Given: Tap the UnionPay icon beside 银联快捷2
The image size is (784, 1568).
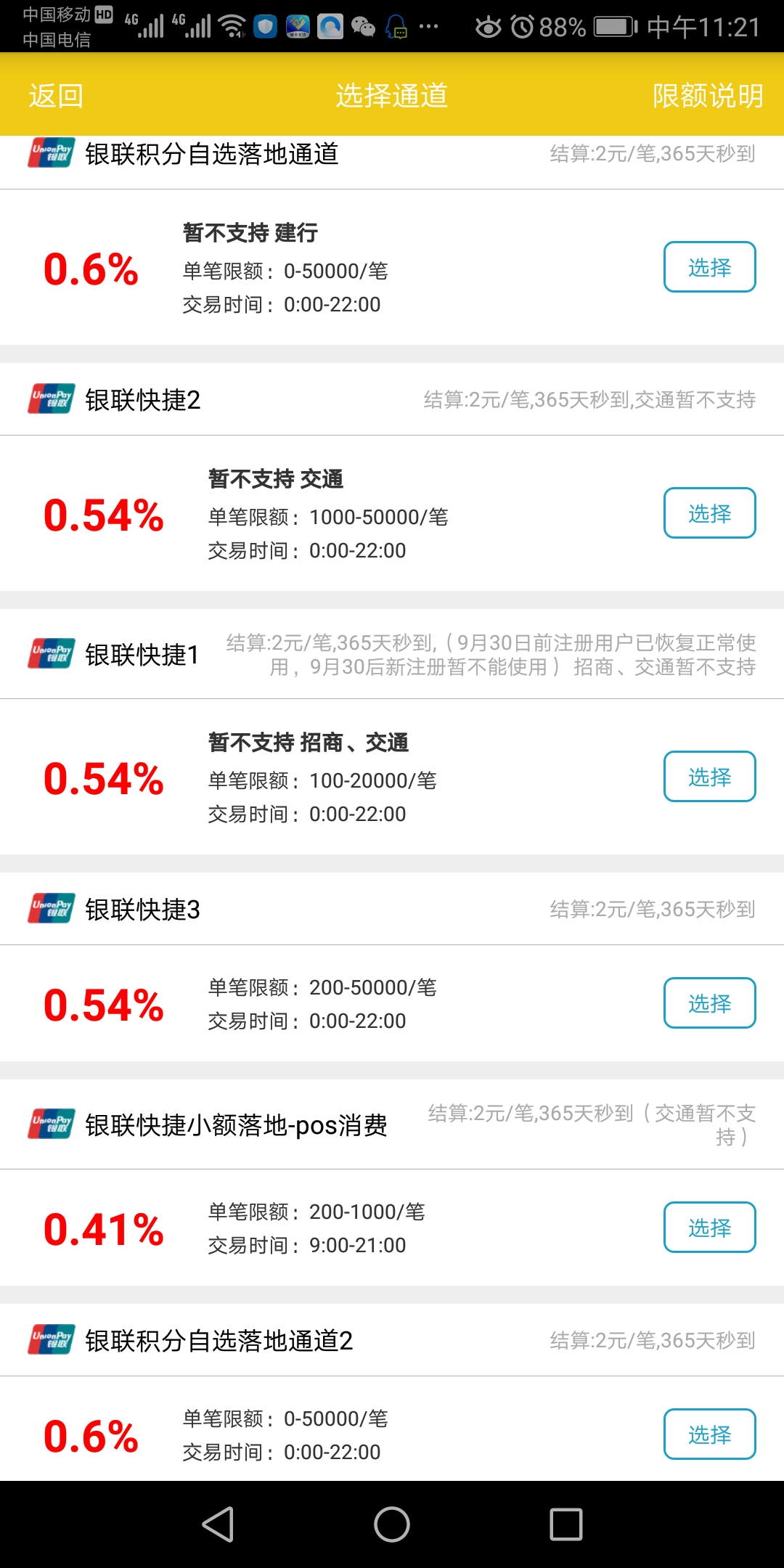Looking at the screenshot, I should [49, 399].
